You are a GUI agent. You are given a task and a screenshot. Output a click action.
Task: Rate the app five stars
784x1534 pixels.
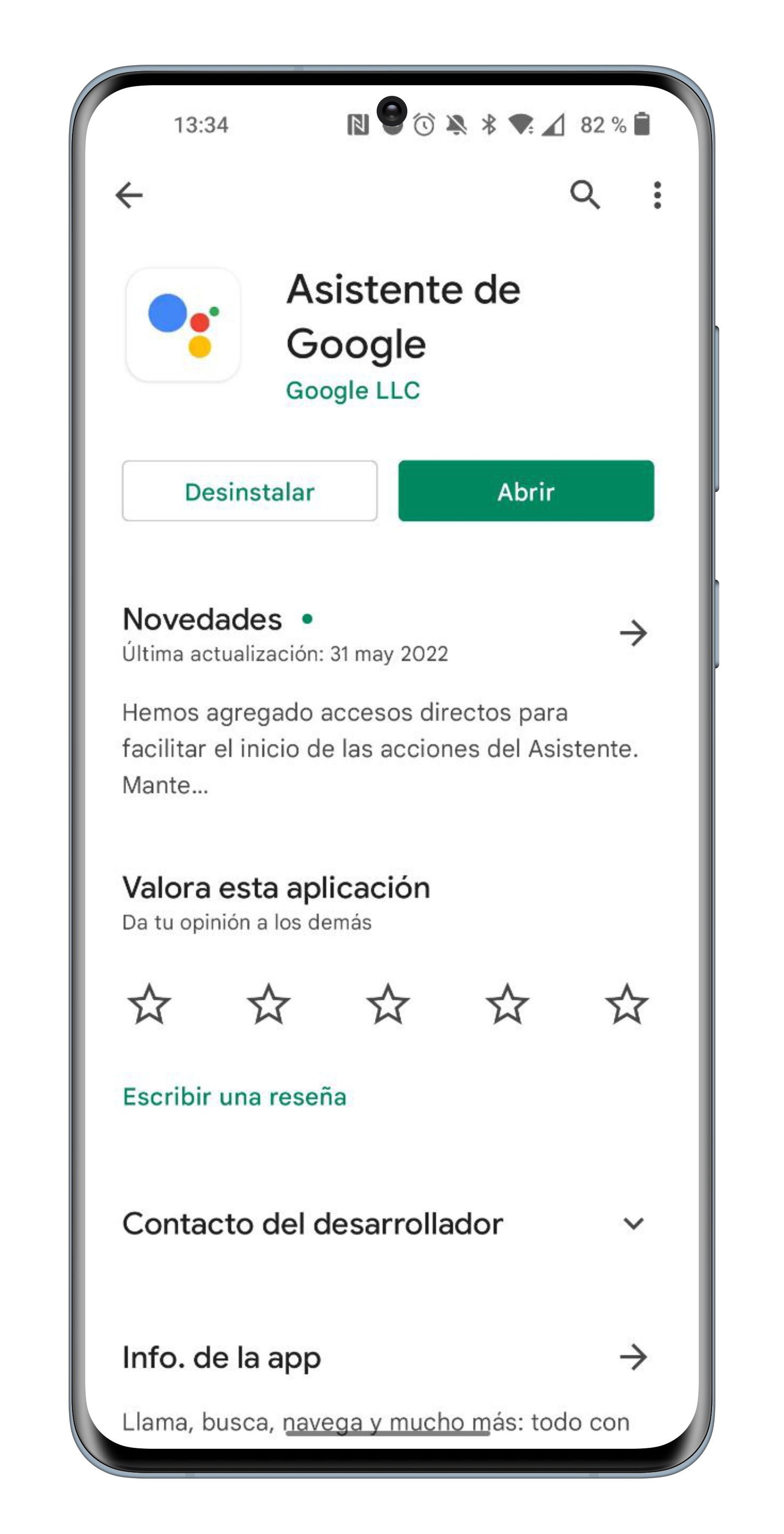(626, 1004)
